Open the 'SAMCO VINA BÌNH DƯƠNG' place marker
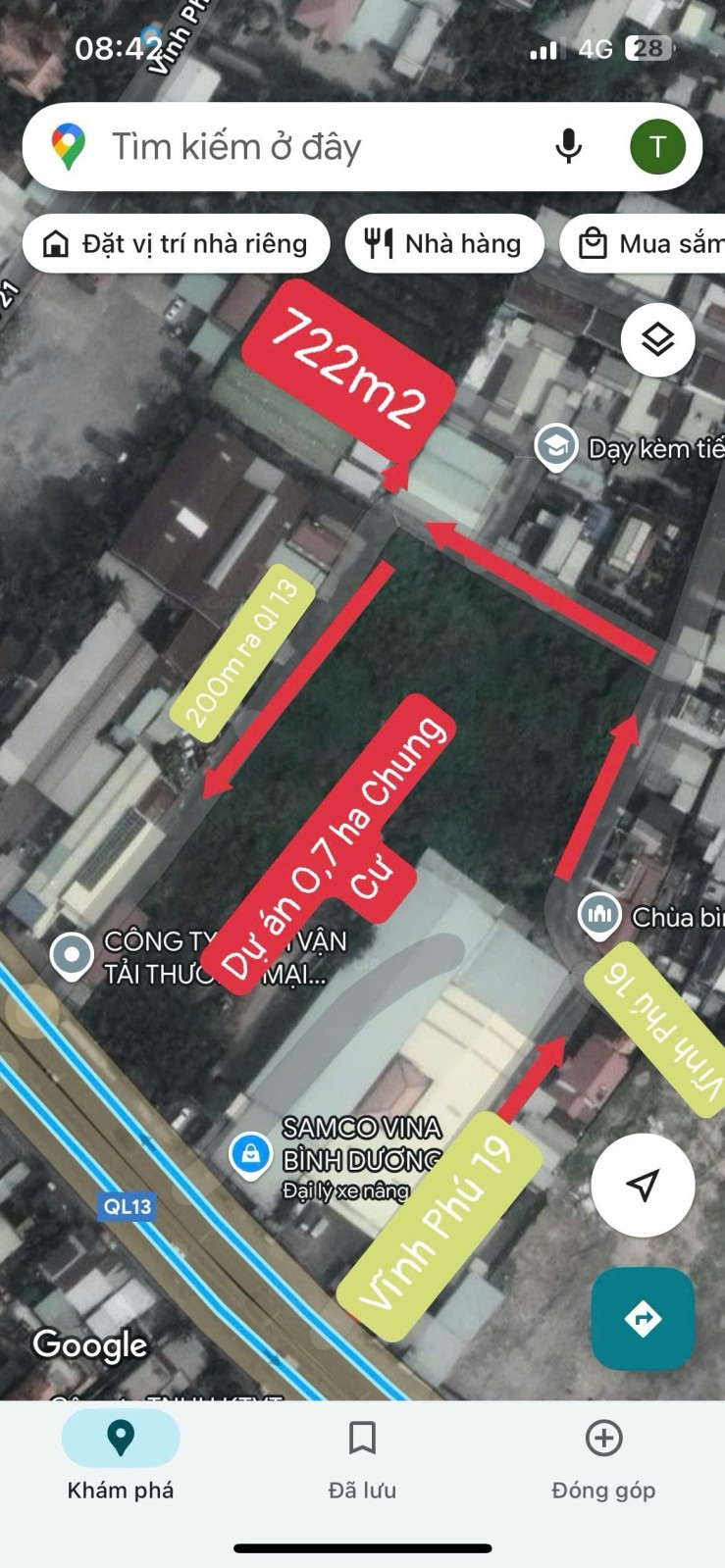The image size is (725, 1568). [251, 1153]
